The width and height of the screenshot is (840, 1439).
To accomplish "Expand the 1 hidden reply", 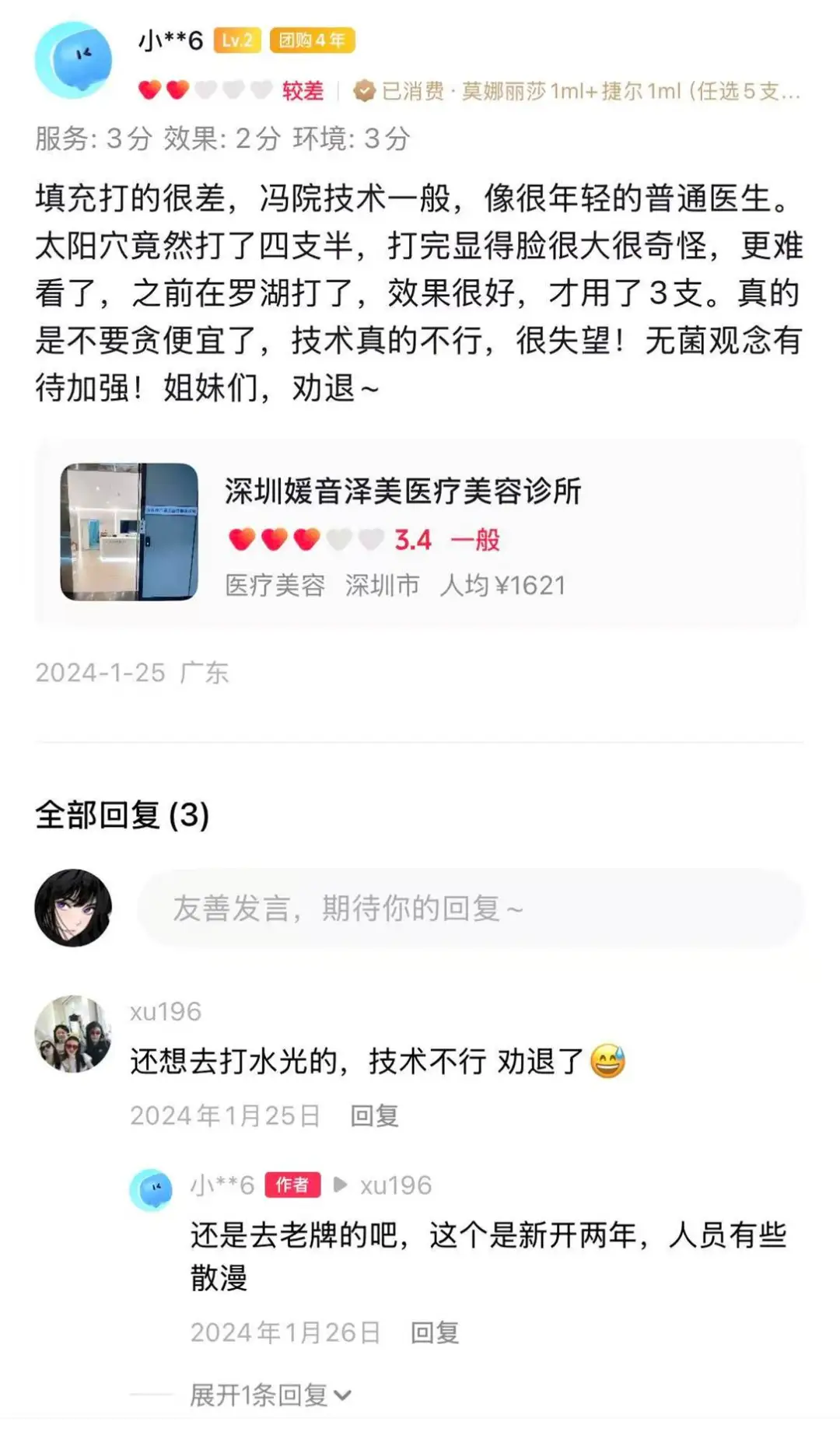I will [x=270, y=1395].
